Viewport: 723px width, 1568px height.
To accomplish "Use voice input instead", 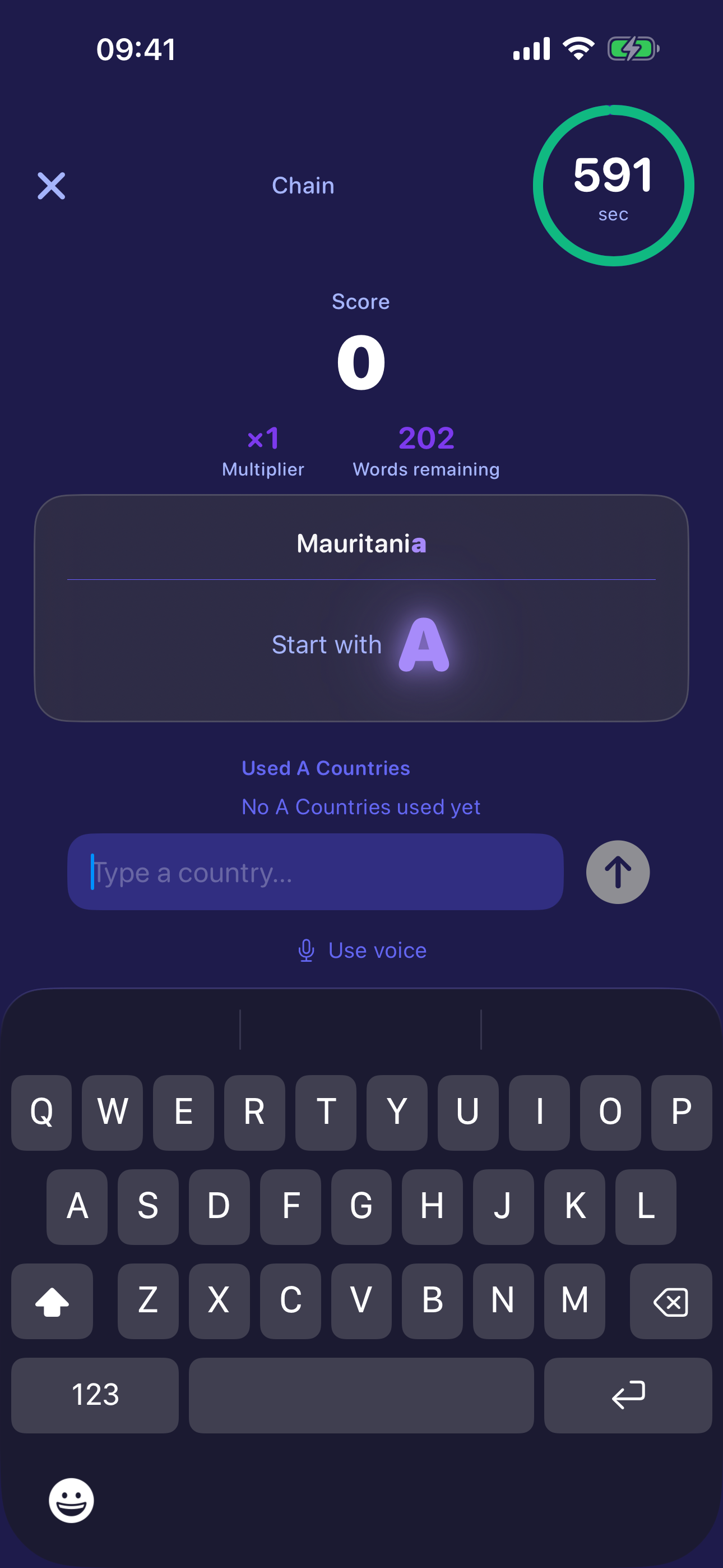I will pyautogui.click(x=362, y=950).
